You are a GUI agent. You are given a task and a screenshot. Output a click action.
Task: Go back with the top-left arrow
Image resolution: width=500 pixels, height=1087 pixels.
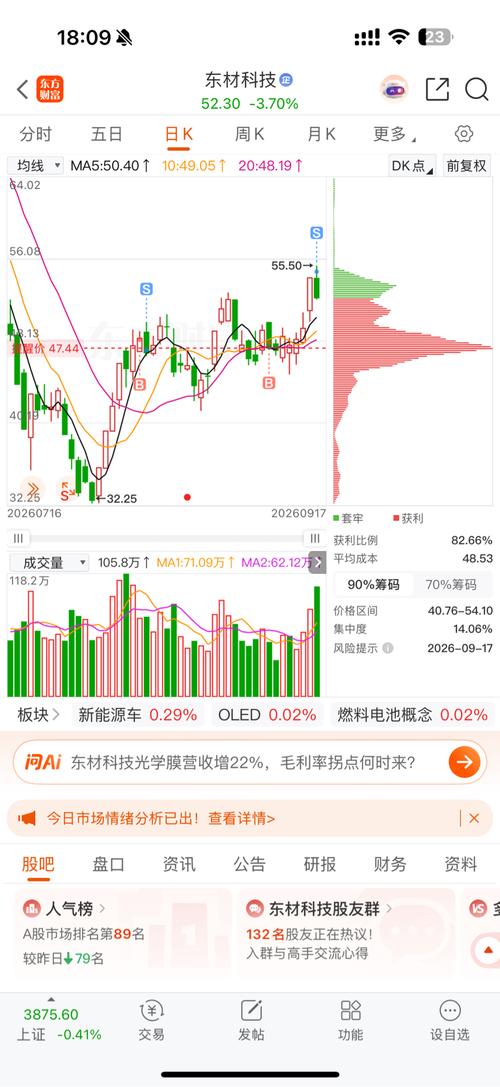point(22,89)
